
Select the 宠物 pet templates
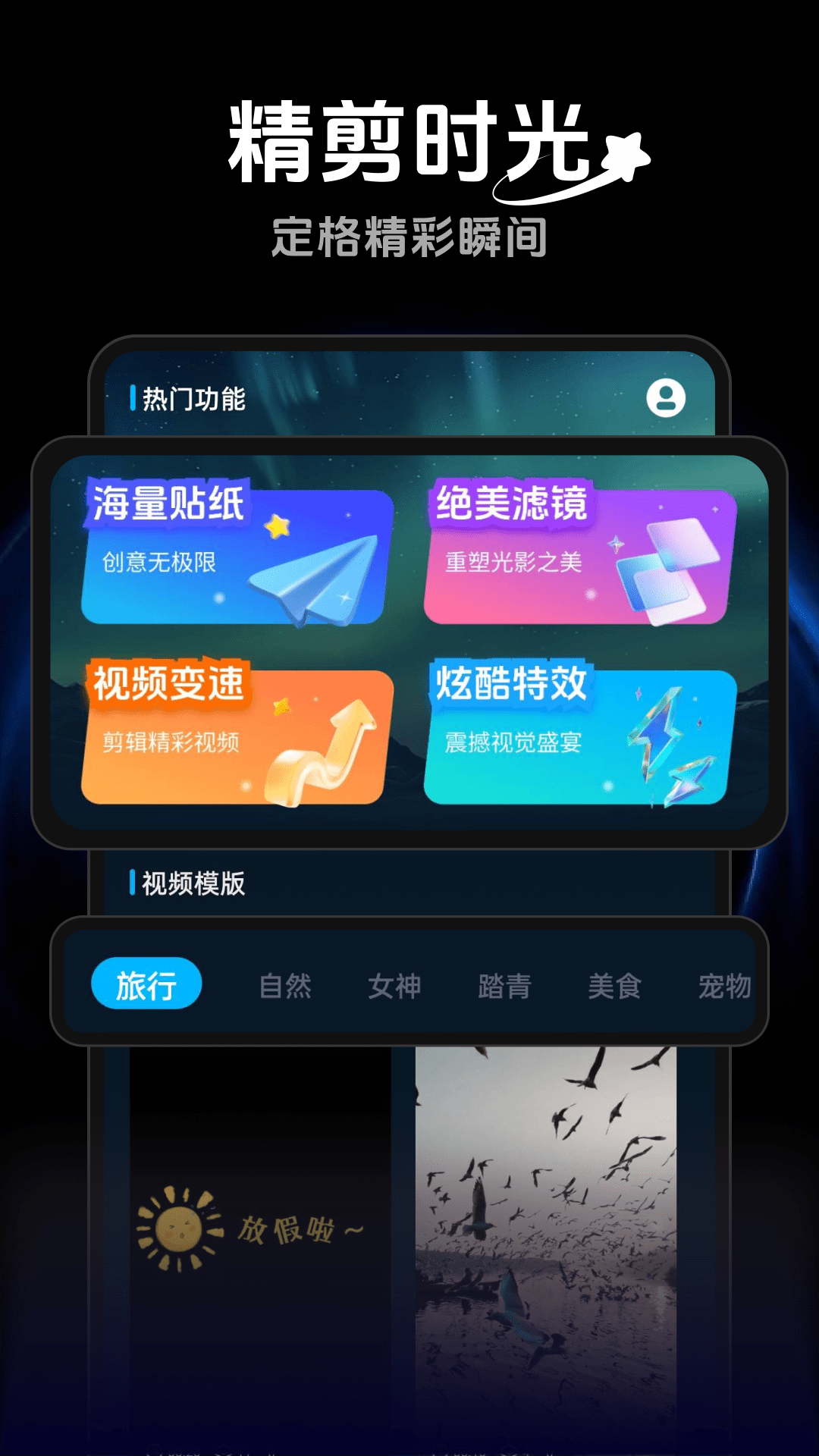click(725, 984)
